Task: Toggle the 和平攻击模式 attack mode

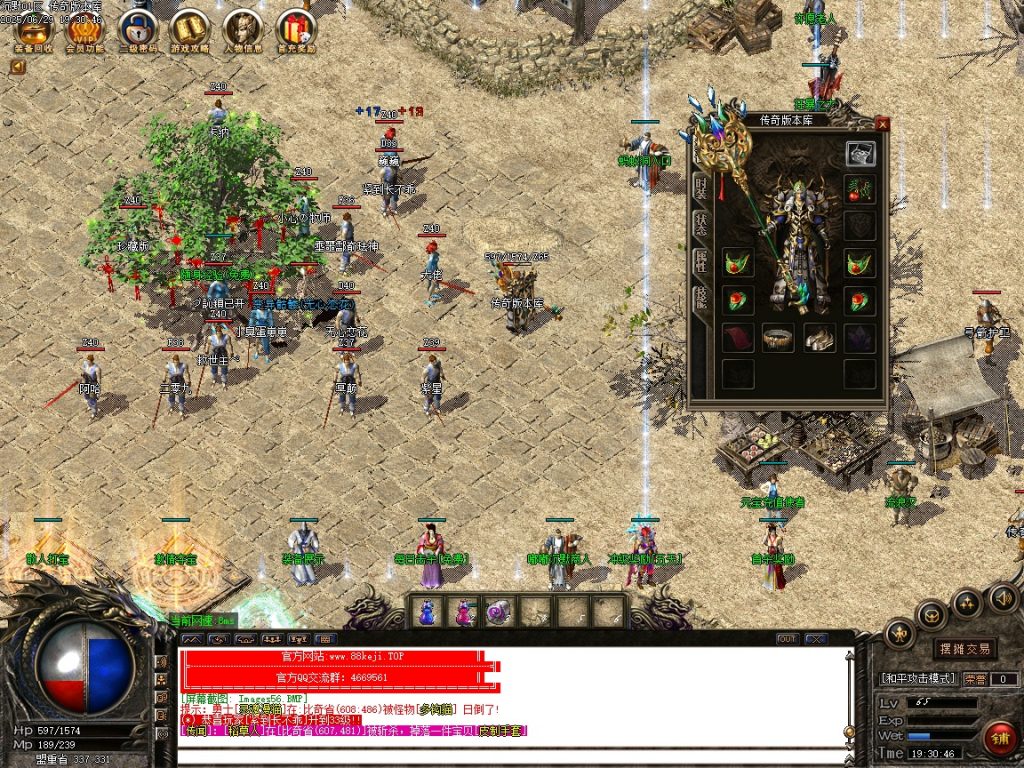Action: pyautogui.click(x=917, y=679)
